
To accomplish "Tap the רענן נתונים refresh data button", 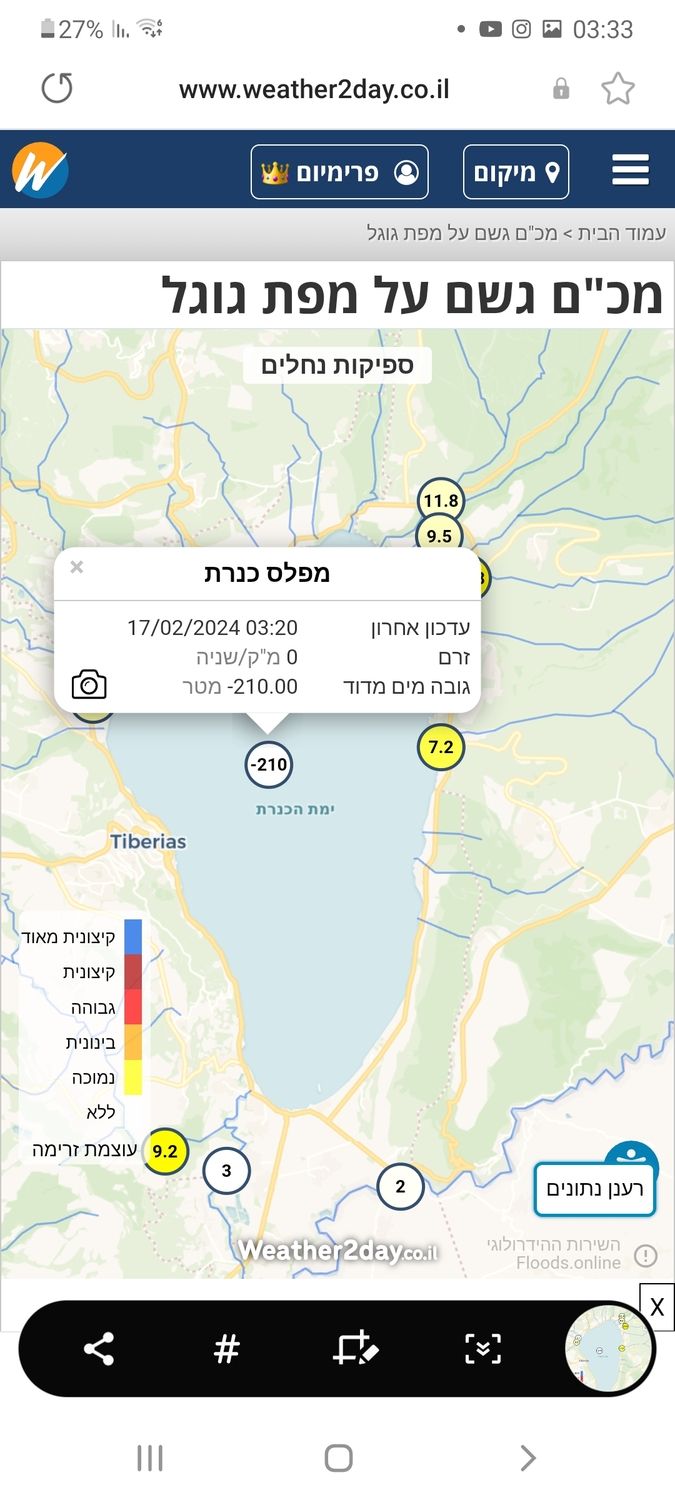I will (x=594, y=1189).
